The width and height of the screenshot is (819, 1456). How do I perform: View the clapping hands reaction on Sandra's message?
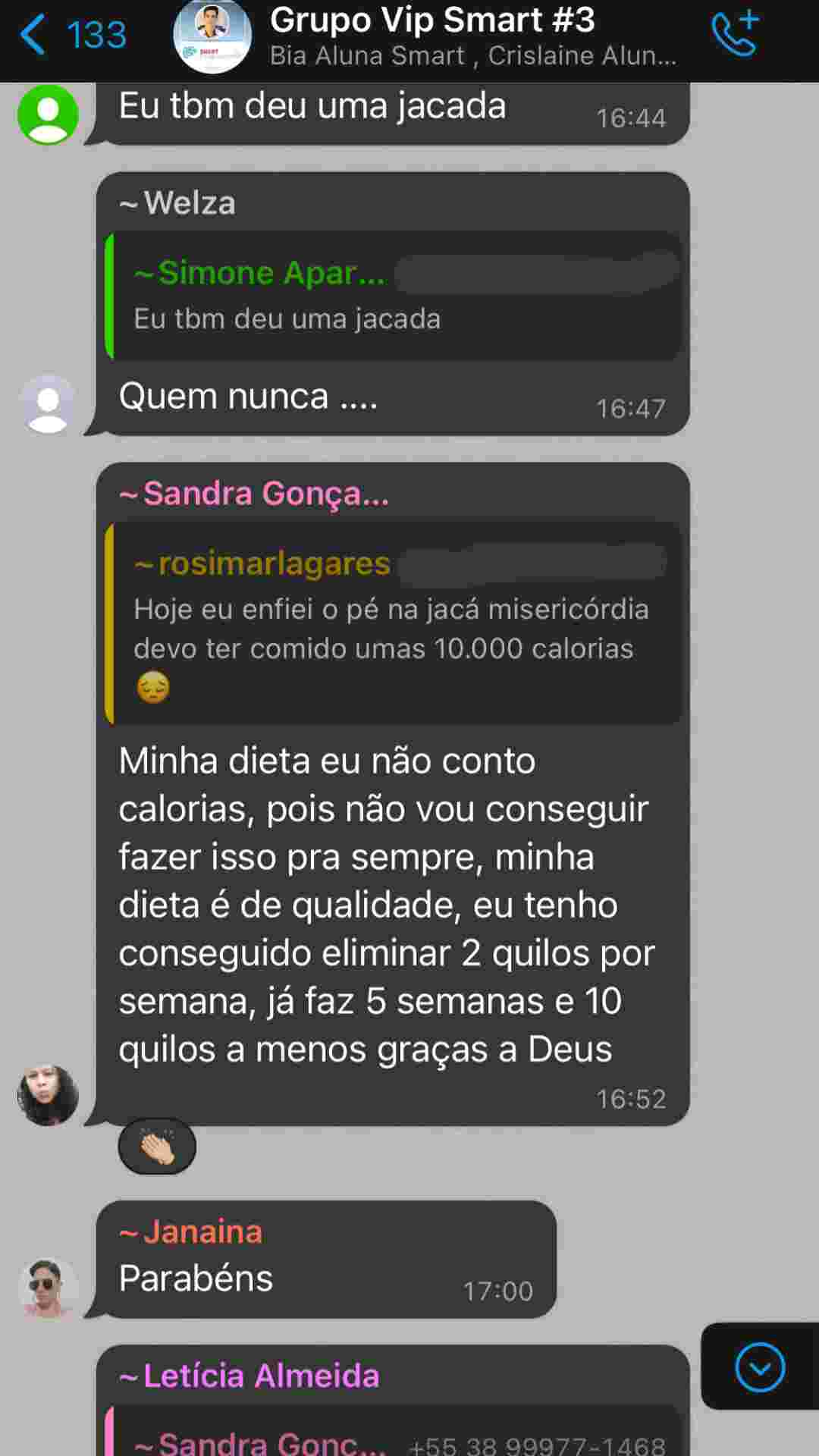(x=157, y=1147)
